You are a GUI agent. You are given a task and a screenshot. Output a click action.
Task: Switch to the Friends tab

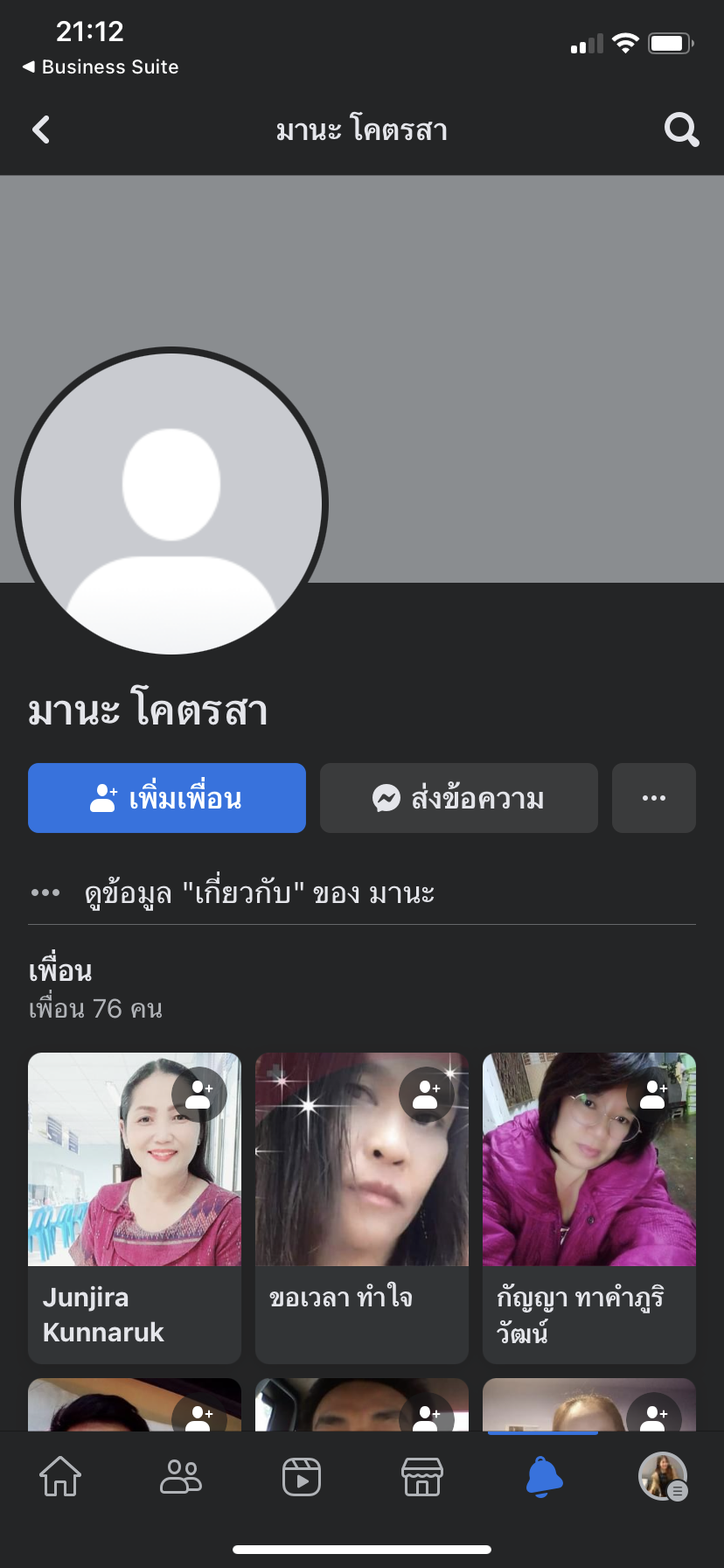[x=181, y=1477]
